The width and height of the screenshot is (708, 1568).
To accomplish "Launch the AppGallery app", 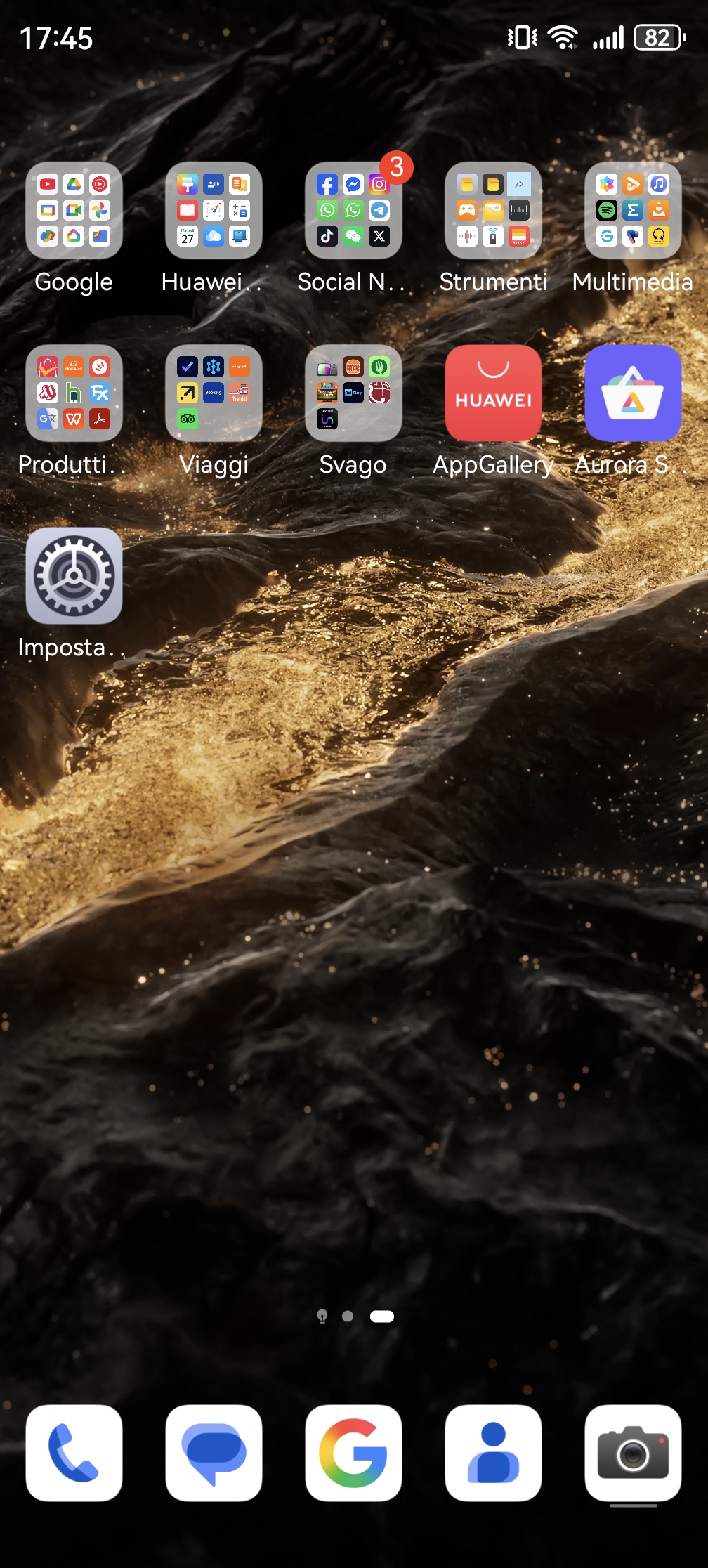I will 493,393.
